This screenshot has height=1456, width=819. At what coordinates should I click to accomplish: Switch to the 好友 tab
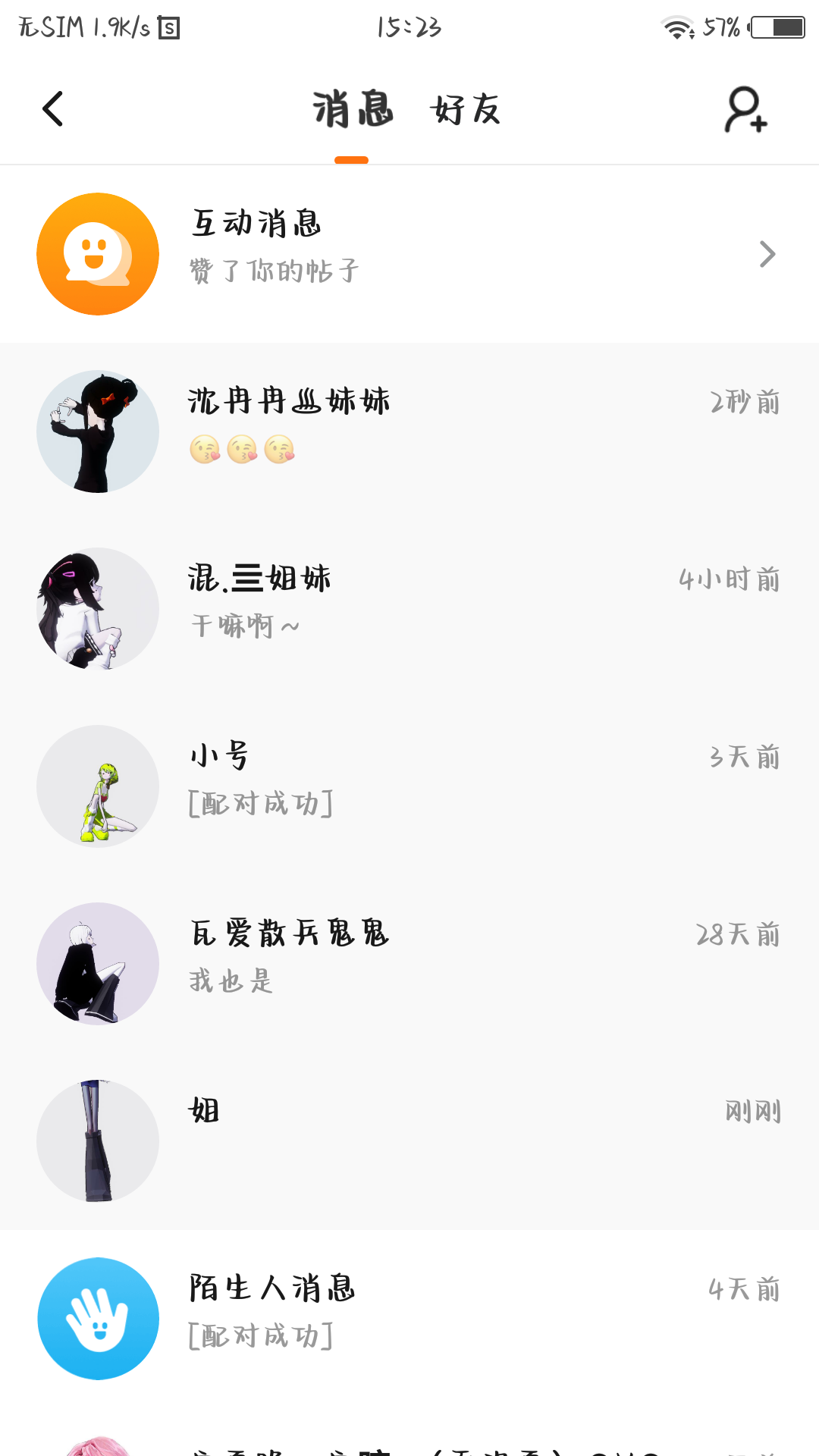tap(466, 110)
